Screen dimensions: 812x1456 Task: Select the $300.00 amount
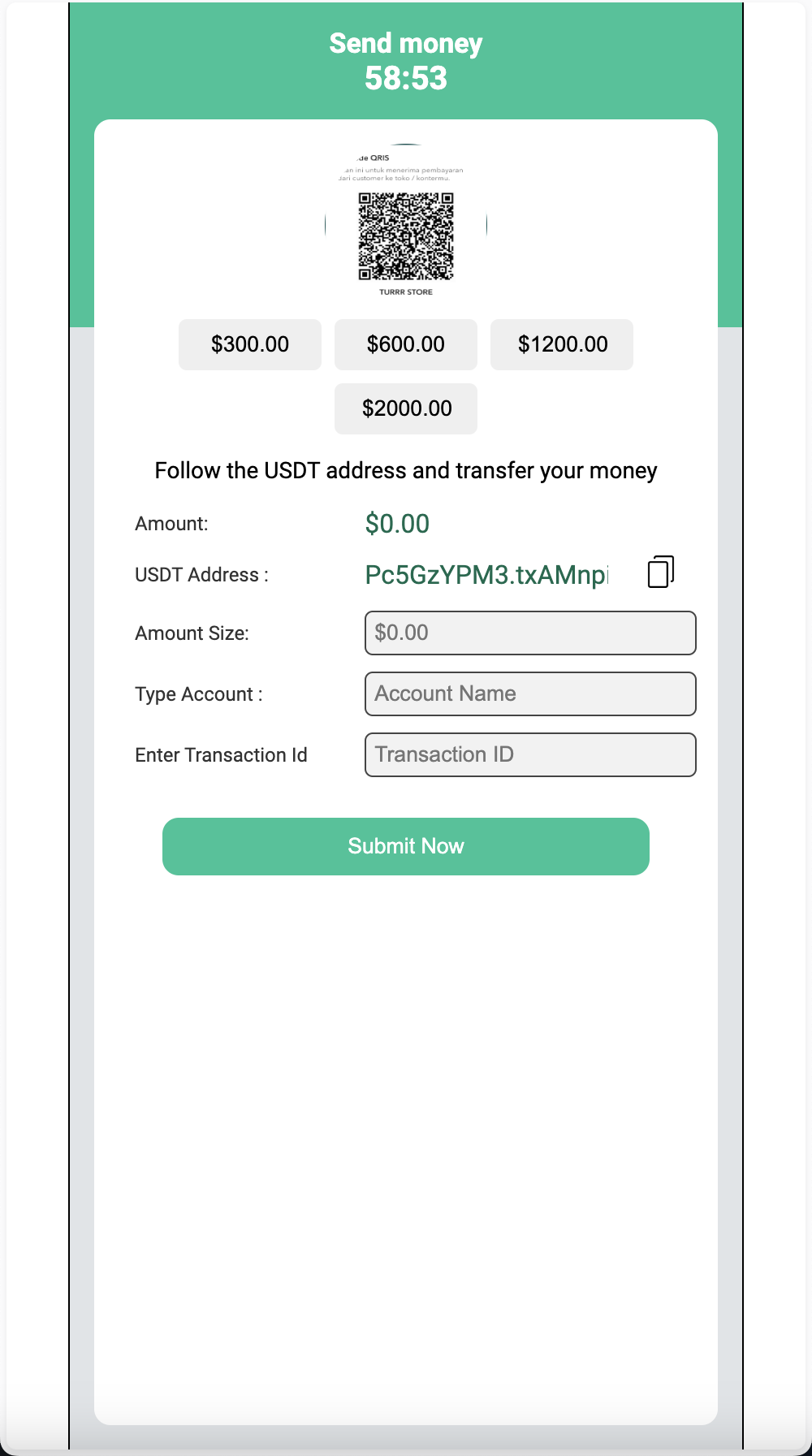pos(250,344)
